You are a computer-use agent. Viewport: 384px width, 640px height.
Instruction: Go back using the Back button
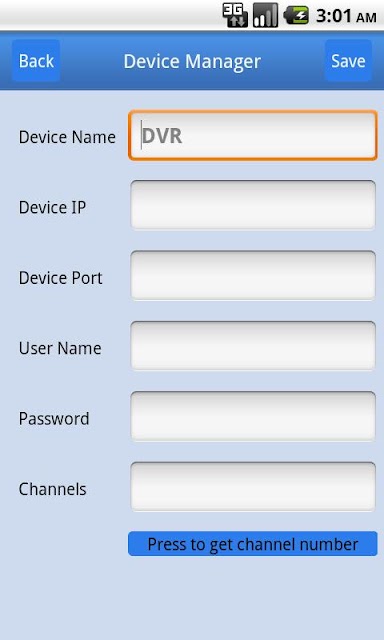(x=36, y=61)
